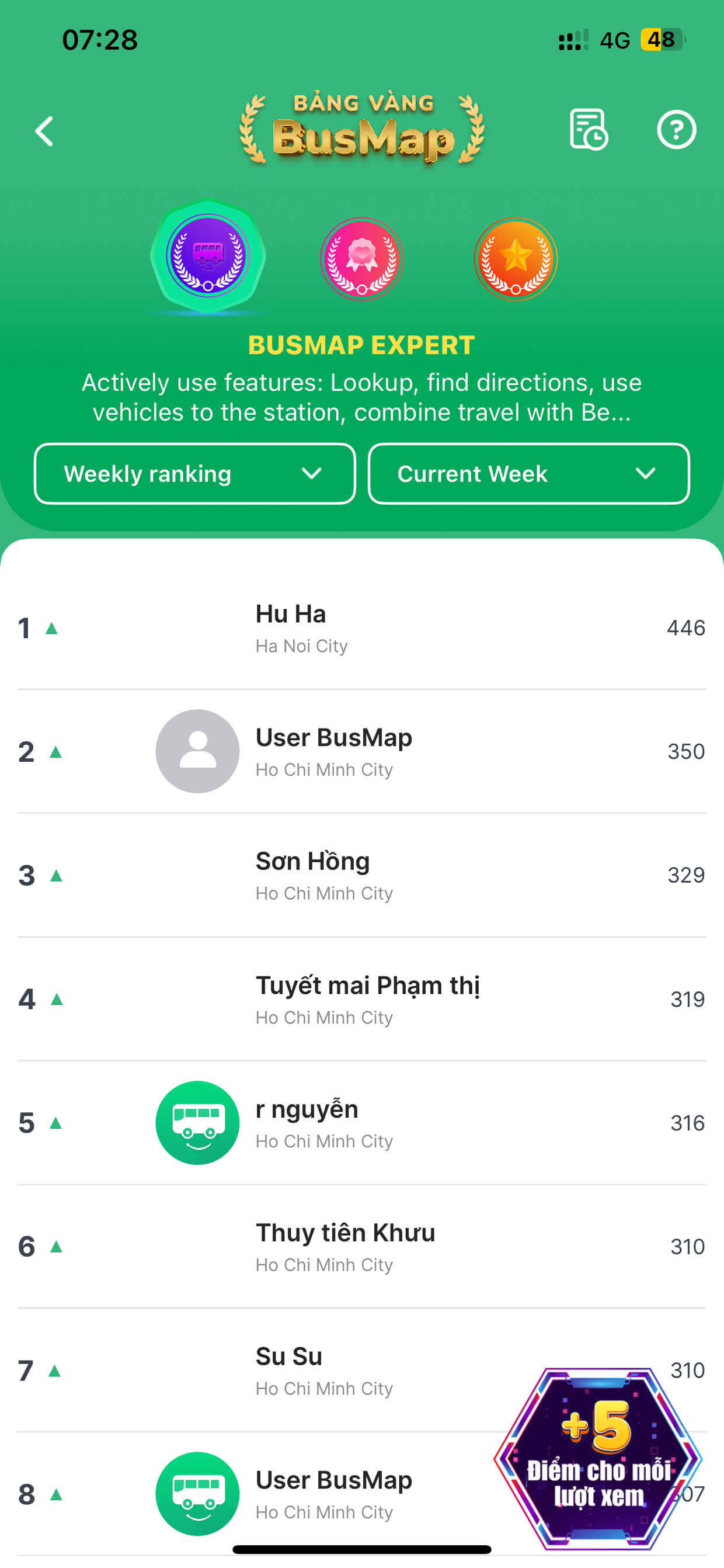Open r nguyễn's ranking entry
This screenshot has height=1568, width=724.
click(361, 1123)
